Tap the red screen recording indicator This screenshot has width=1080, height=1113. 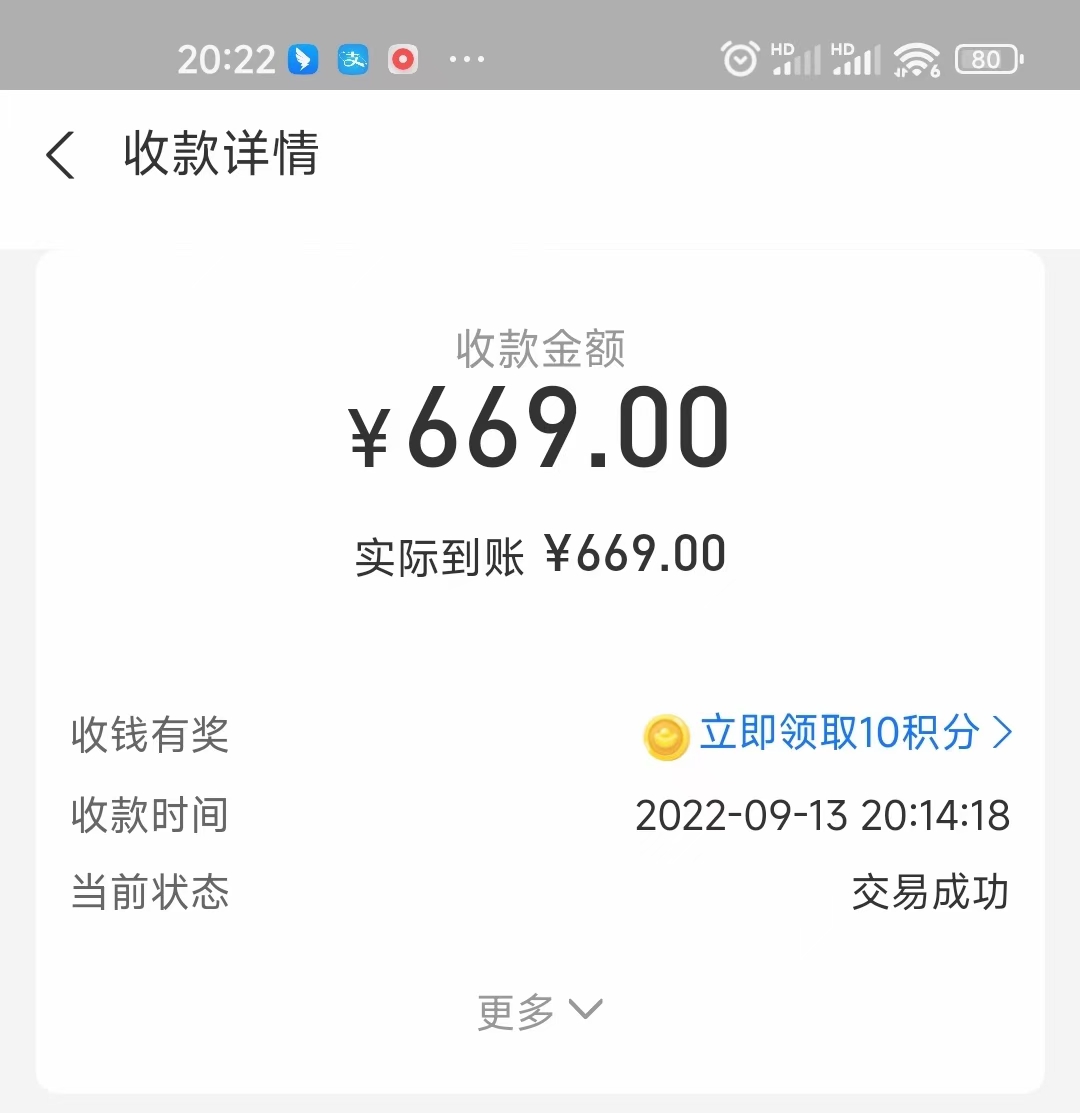point(403,59)
